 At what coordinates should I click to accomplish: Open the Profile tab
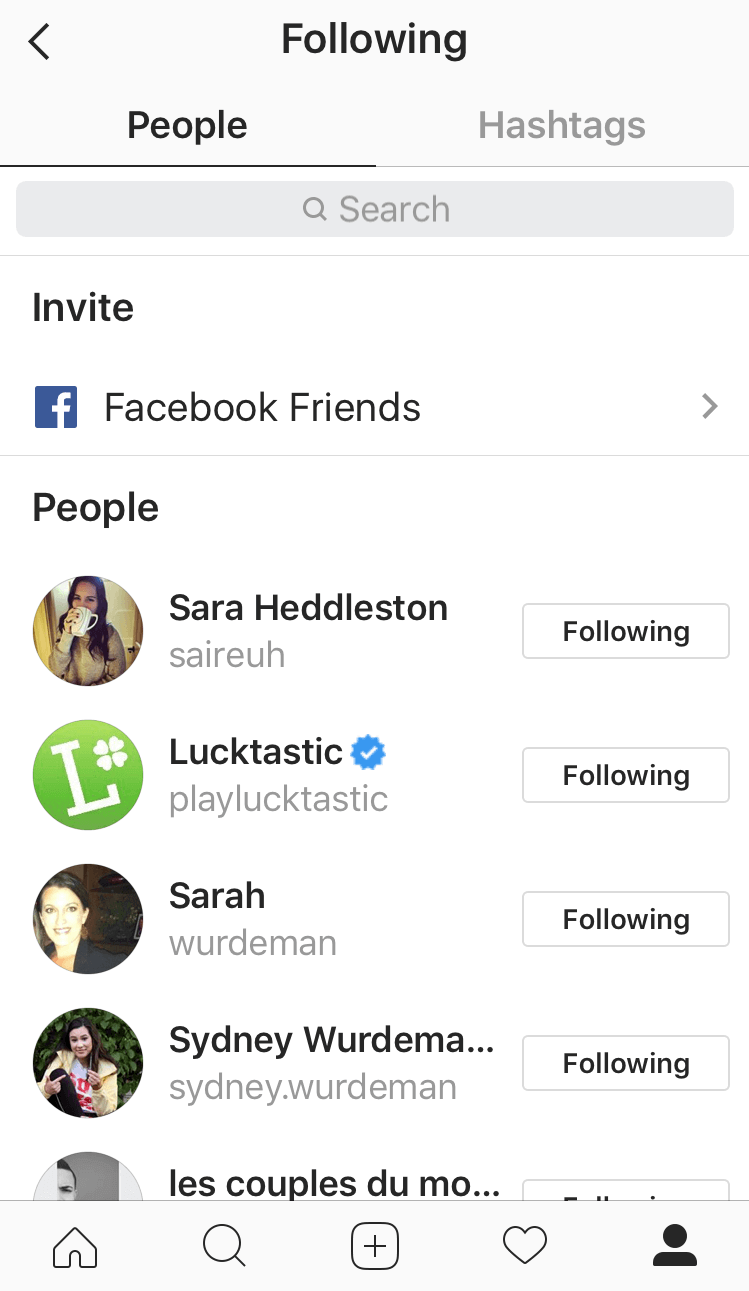point(674,1246)
